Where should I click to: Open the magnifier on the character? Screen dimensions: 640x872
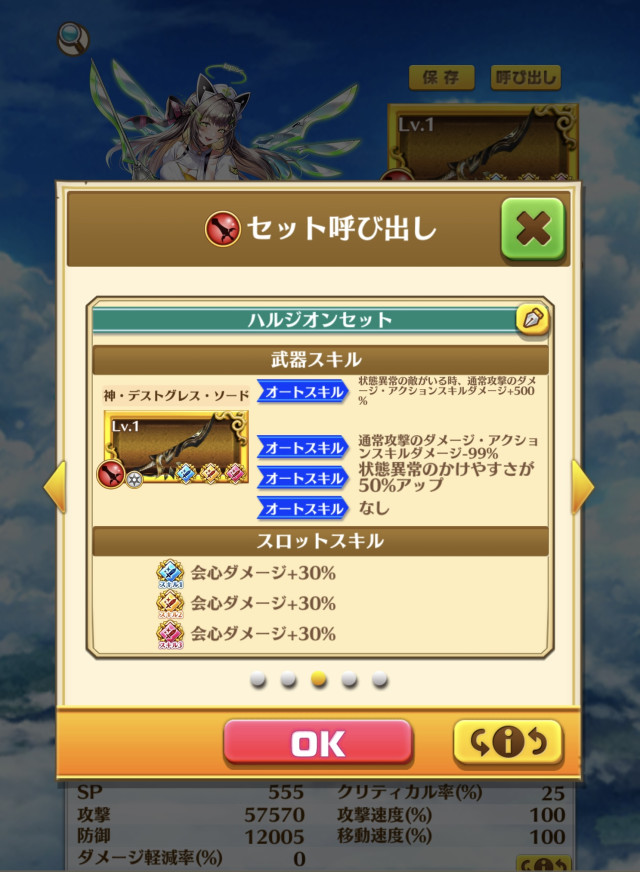[73, 39]
